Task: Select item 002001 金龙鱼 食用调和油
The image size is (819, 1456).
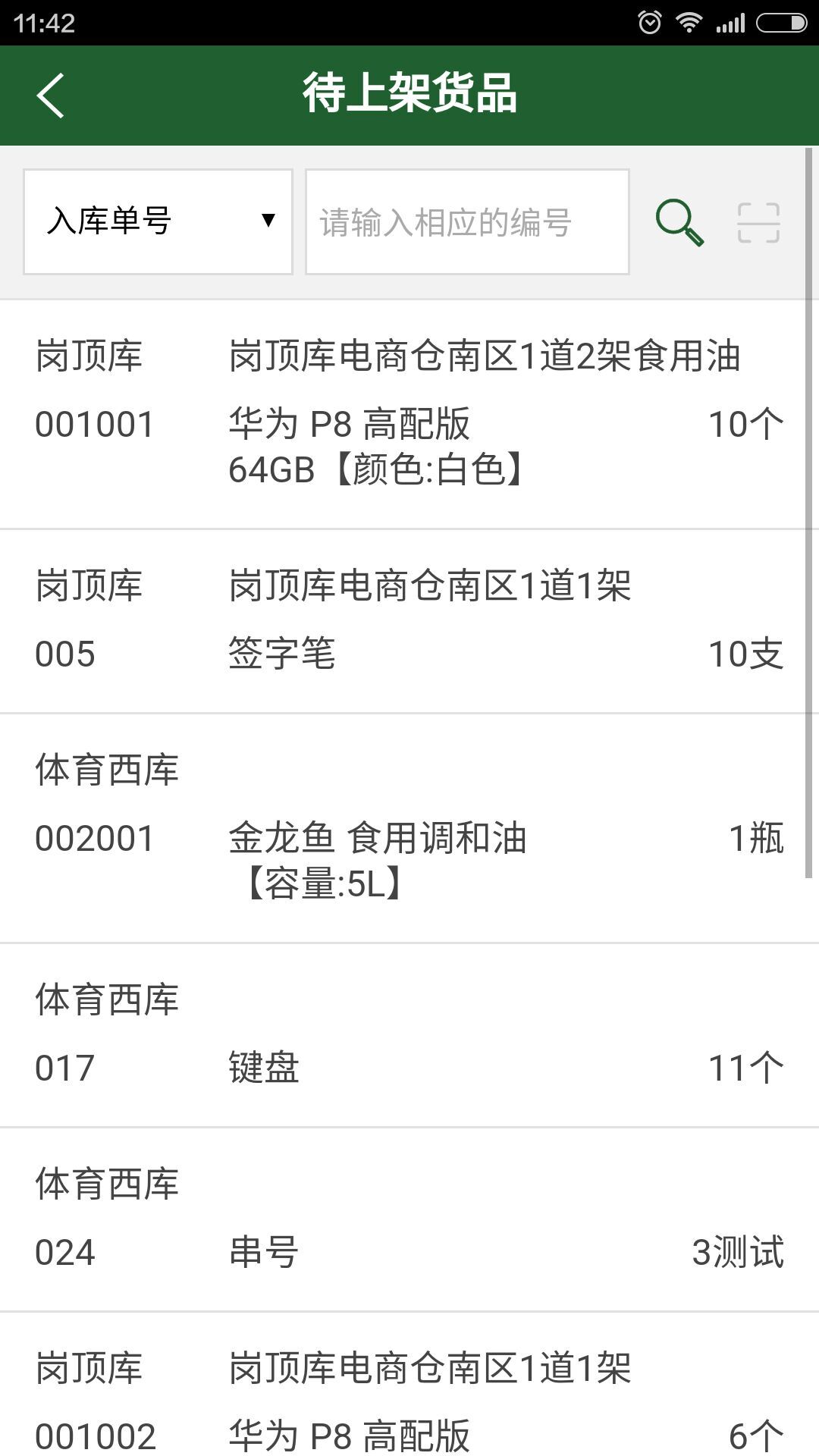Action: tap(409, 828)
